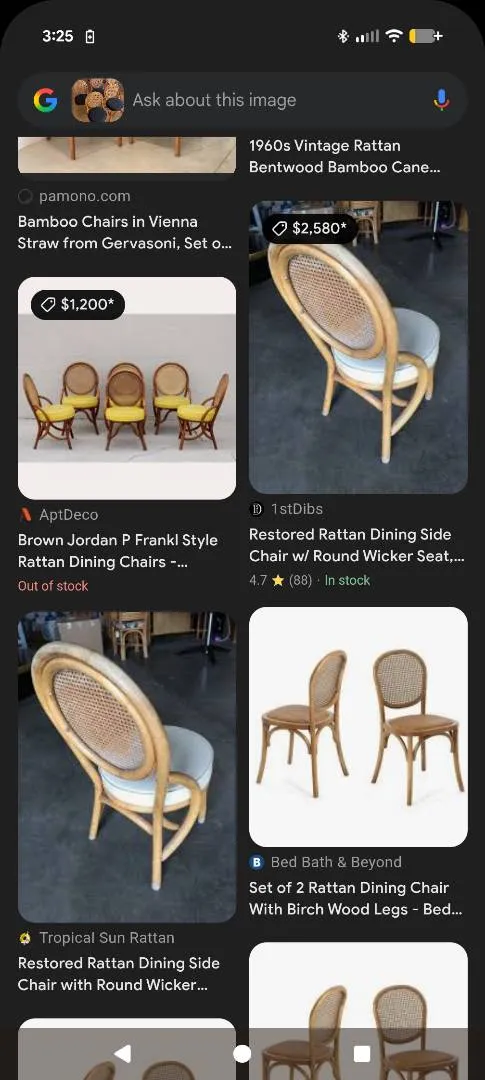Viewport: 485px width, 1080px height.
Task: View the $1,200 AptDeco Brown Jordan chairs
Action: coord(127,388)
